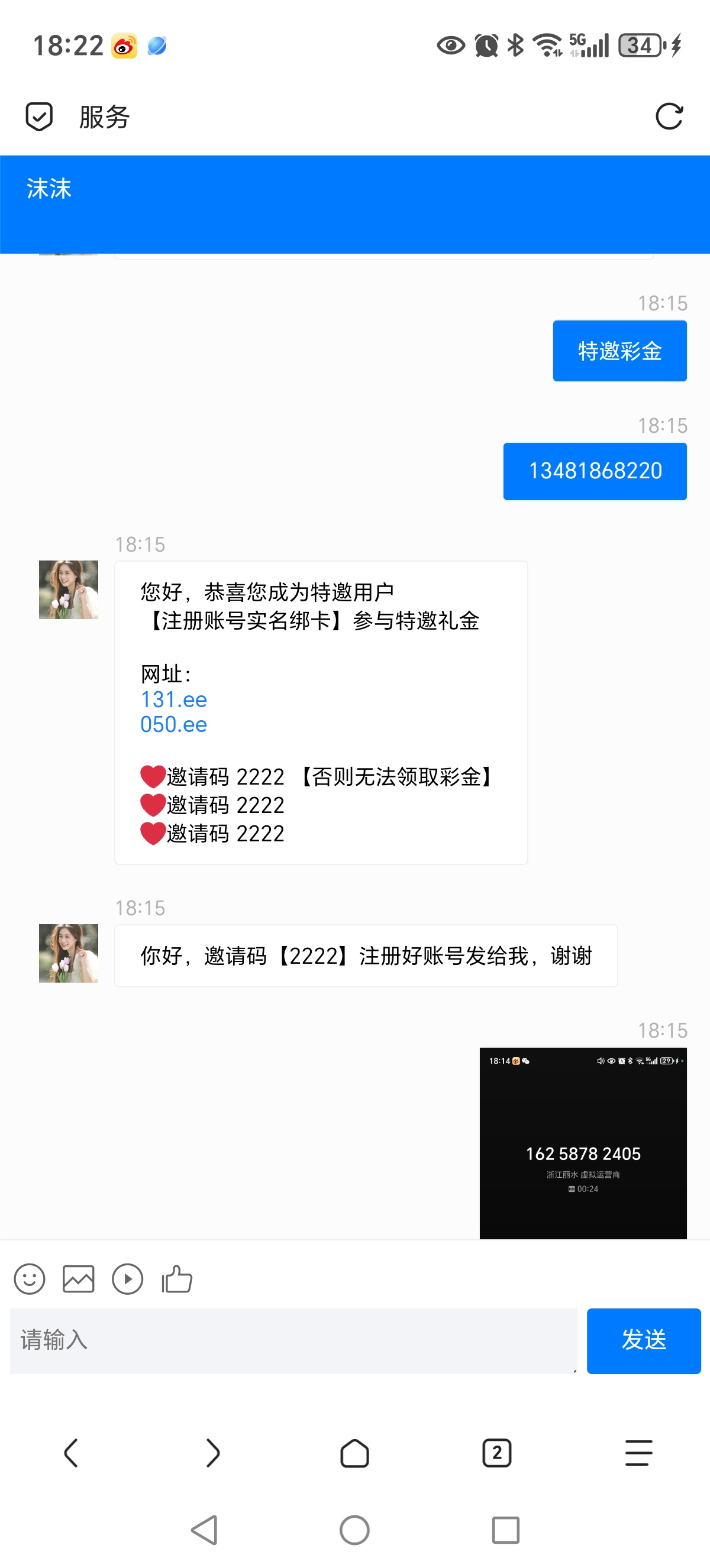Open the sent screenshot showing 162 5878 2405
This screenshot has height=1568, width=710.
coord(583,1142)
